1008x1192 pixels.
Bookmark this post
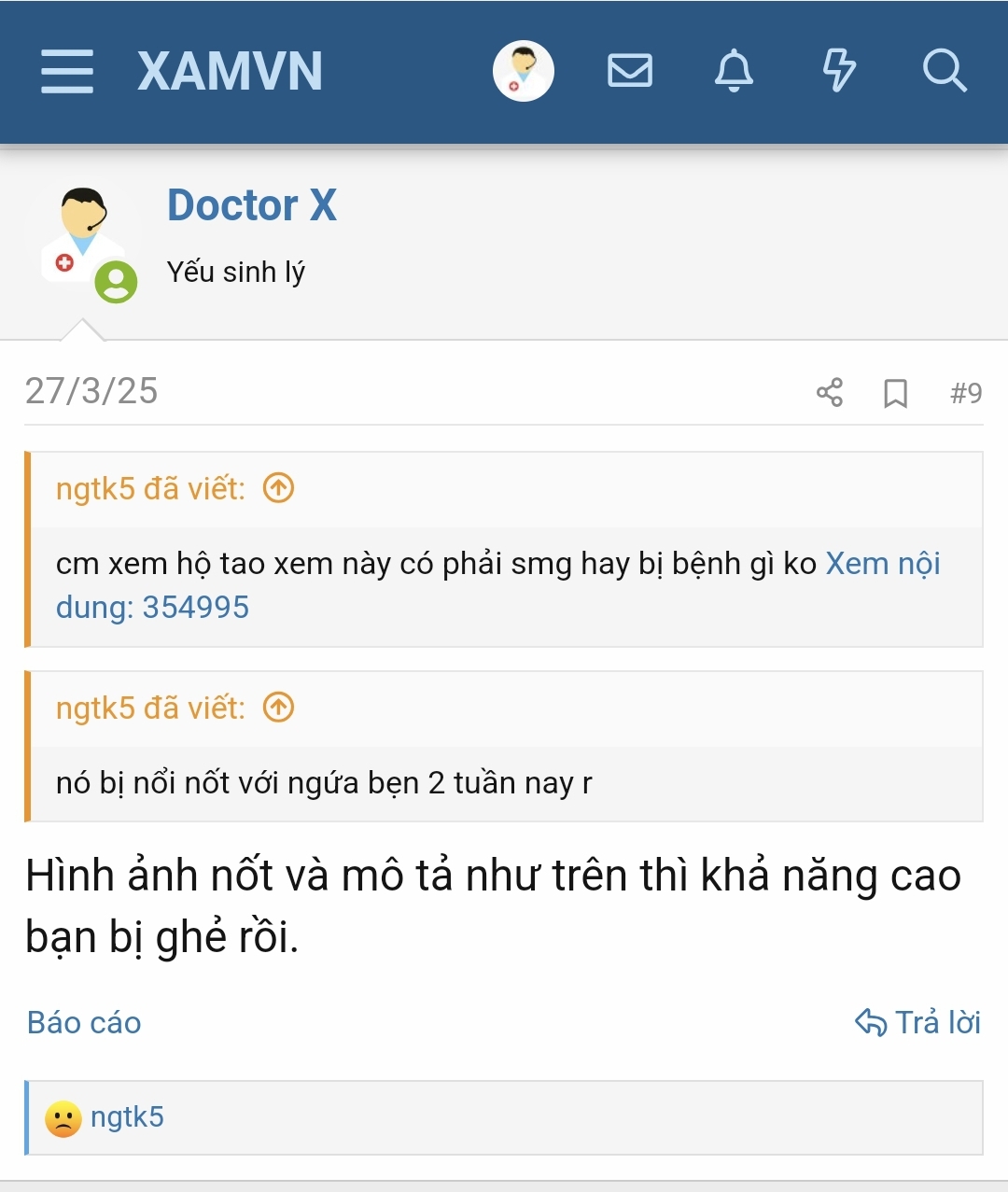click(895, 393)
